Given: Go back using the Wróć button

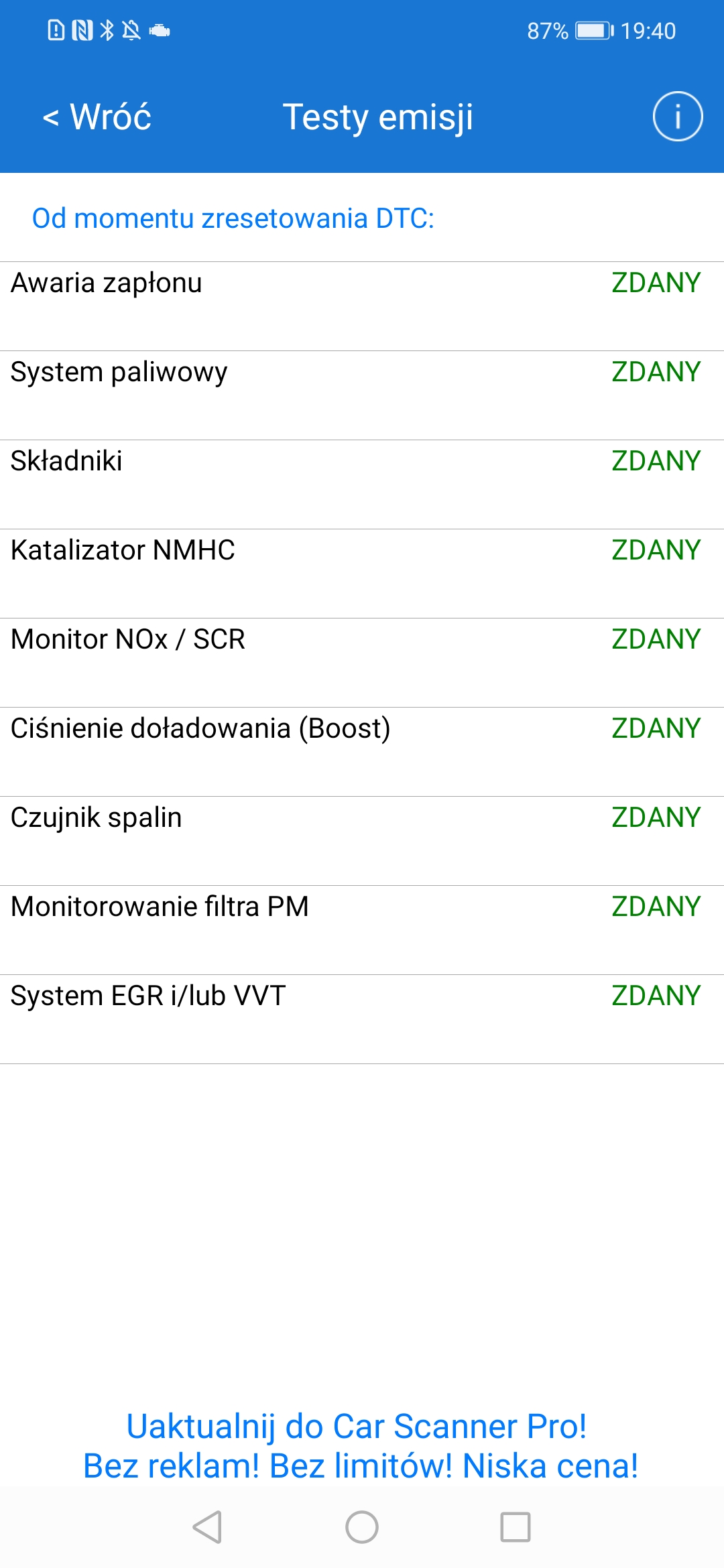Looking at the screenshot, I should (97, 117).
